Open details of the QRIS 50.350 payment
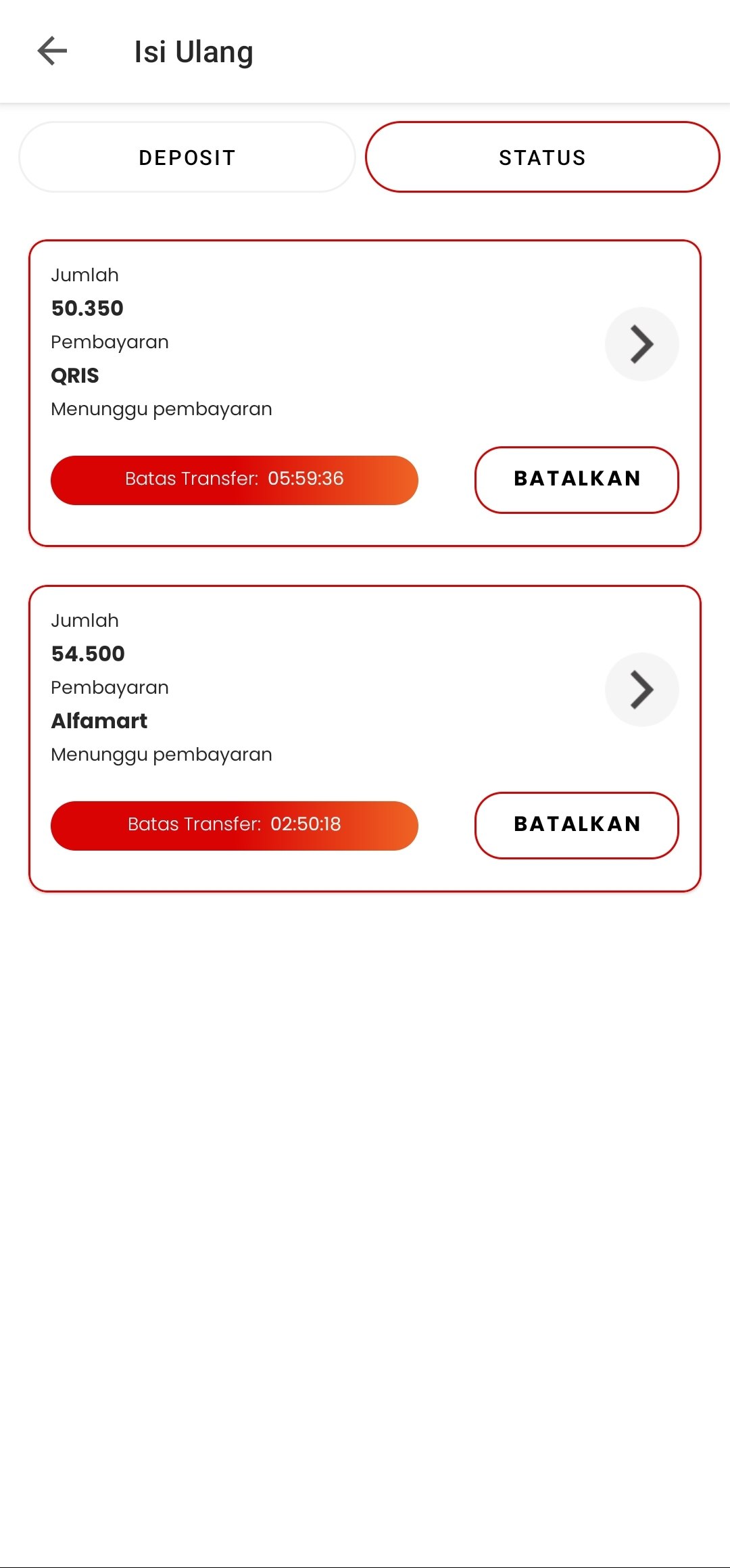Image resolution: width=730 pixels, height=1568 pixels. [641, 344]
